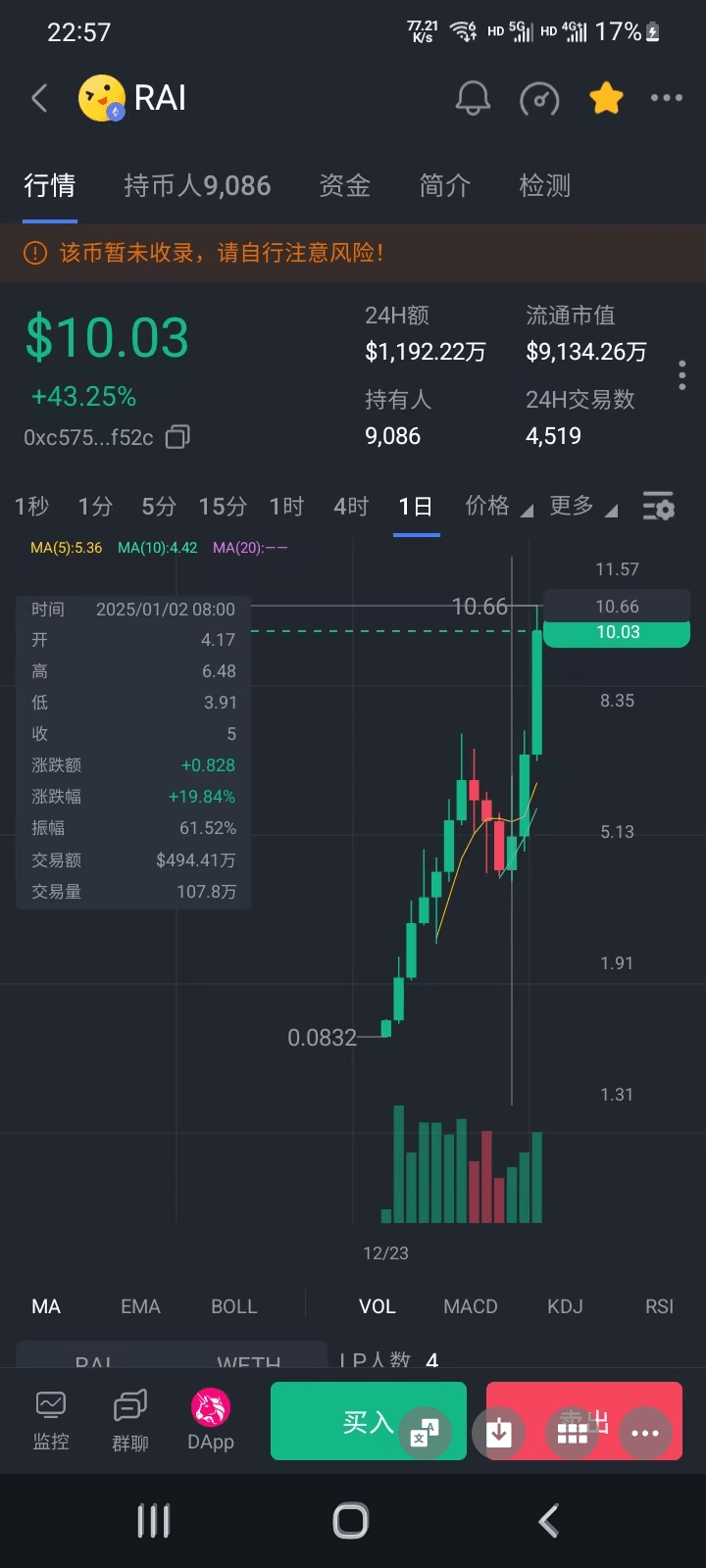This screenshot has width=706, height=1568.
Task: Expand the 更多 intervals dropdown
Action: coord(582,507)
